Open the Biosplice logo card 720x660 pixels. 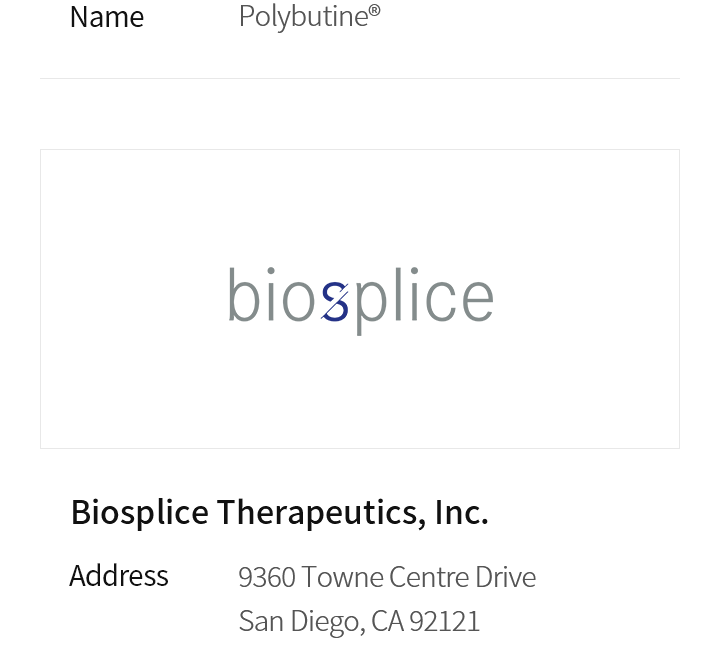click(360, 299)
